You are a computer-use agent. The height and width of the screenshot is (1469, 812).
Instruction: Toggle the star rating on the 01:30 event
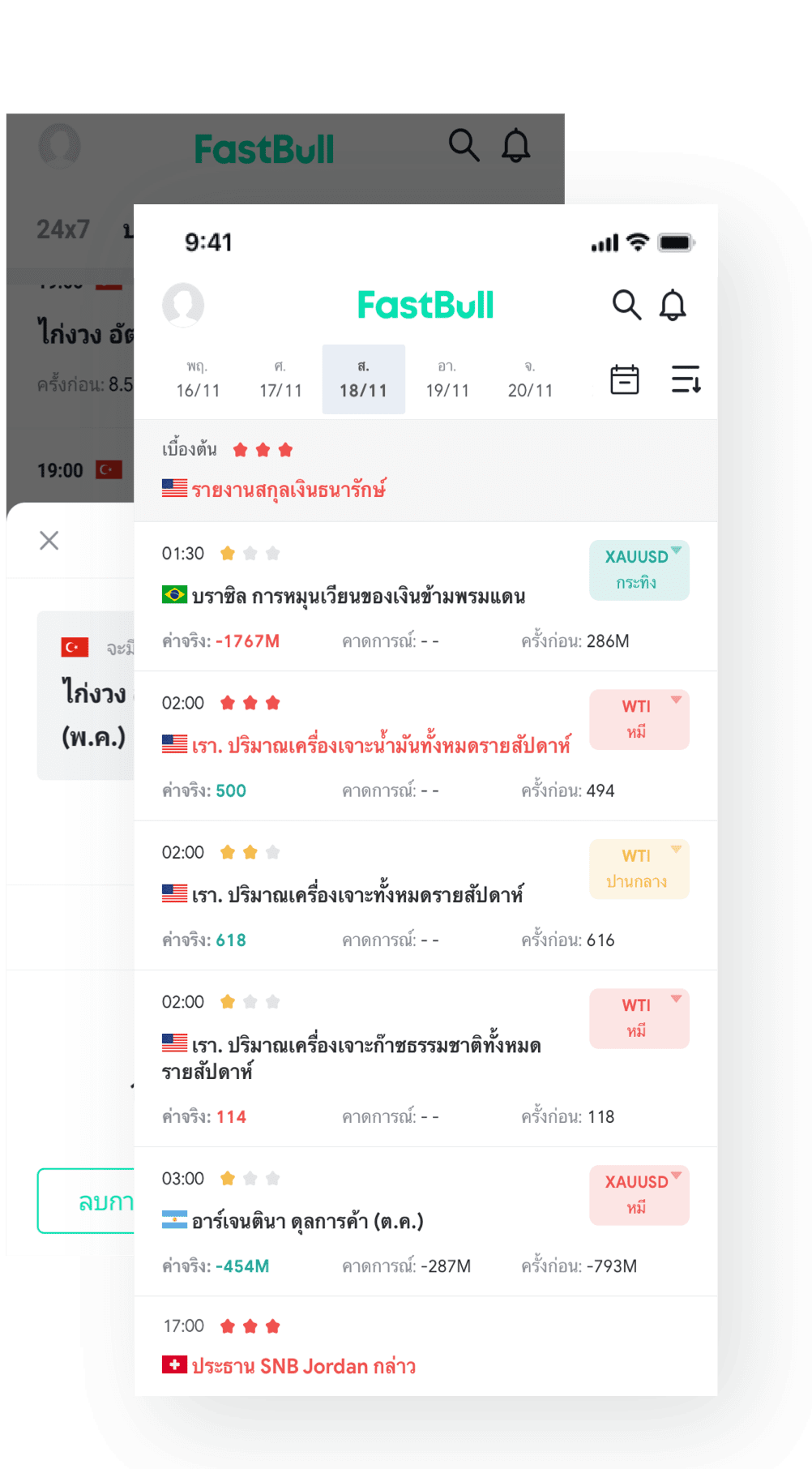(251, 553)
